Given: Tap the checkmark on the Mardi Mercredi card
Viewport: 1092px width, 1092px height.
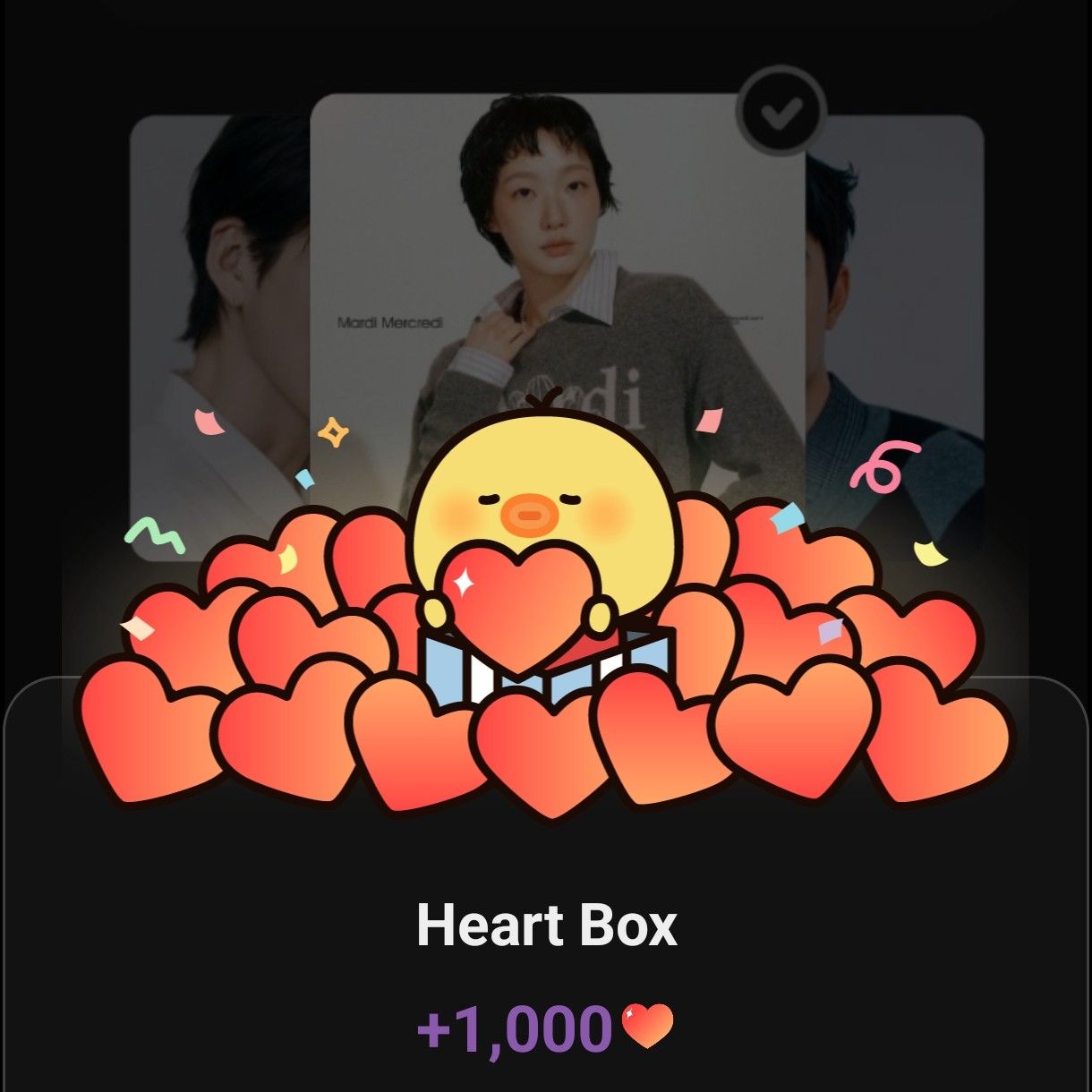Looking at the screenshot, I should tap(781, 111).
